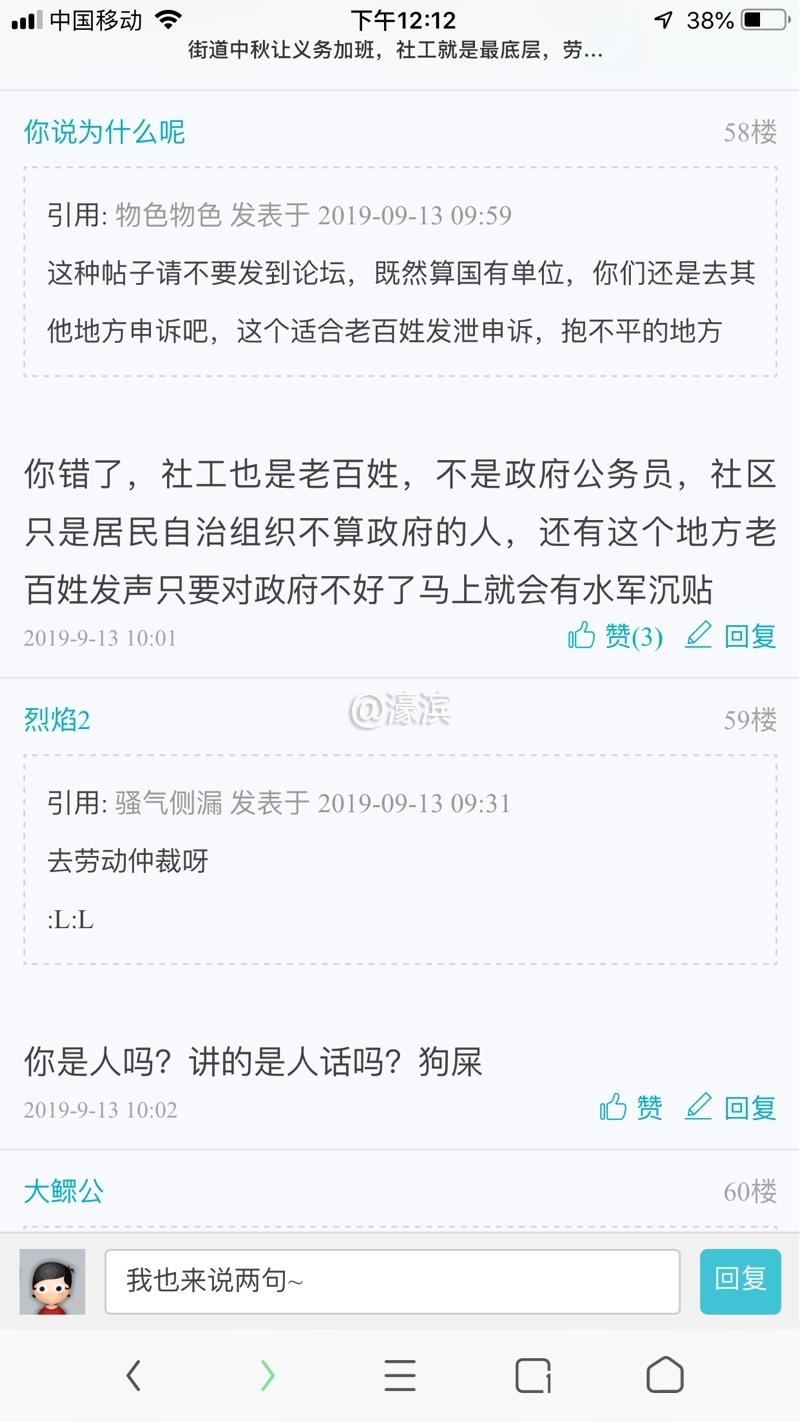The width and height of the screenshot is (800, 1422).
Task: Reply to the 58楼 comment
Action: (x=731, y=636)
